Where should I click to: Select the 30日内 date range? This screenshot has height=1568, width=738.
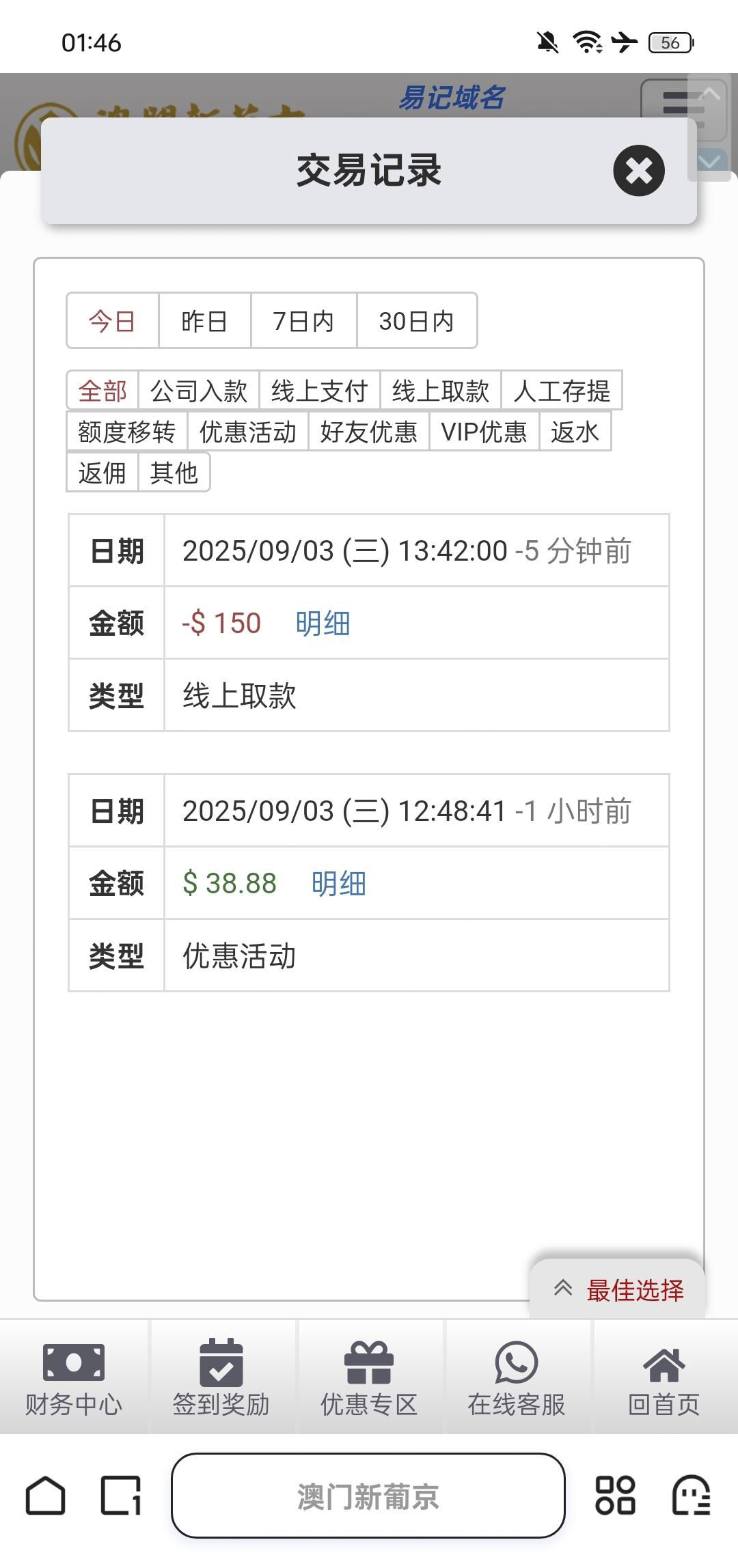[x=417, y=321]
